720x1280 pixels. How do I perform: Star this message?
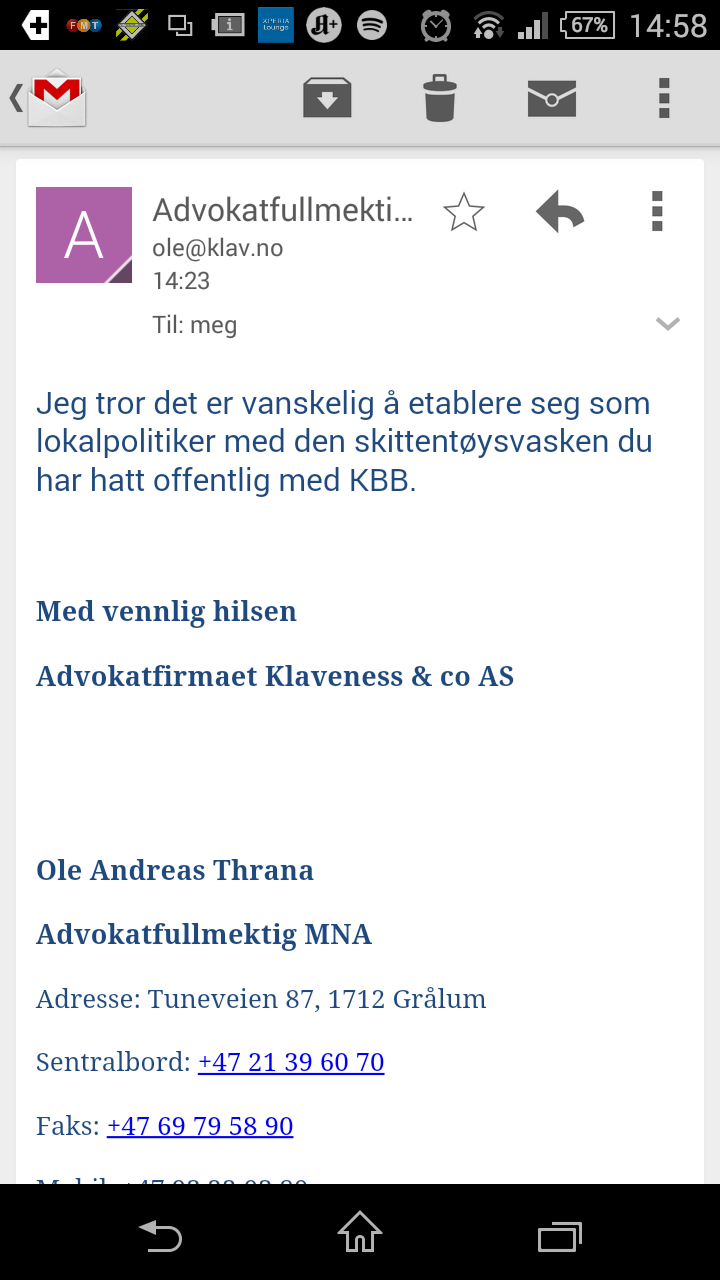(x=463, y=212)
